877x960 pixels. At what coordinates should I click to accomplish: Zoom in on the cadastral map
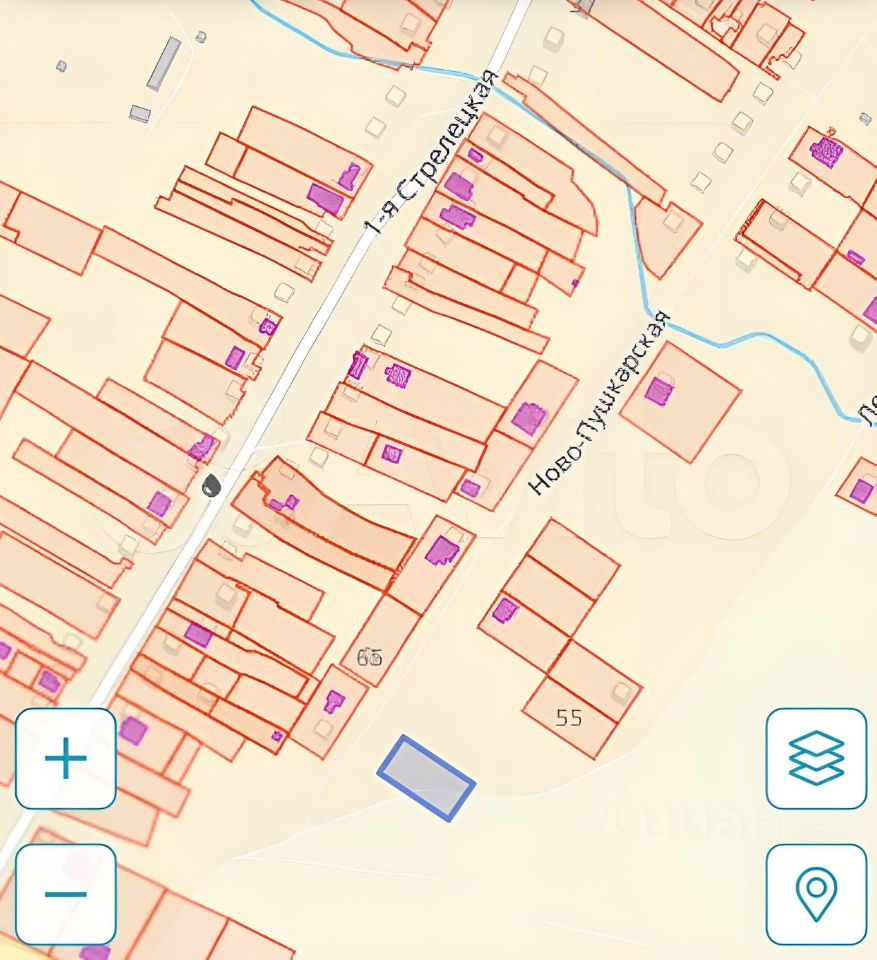66,759
